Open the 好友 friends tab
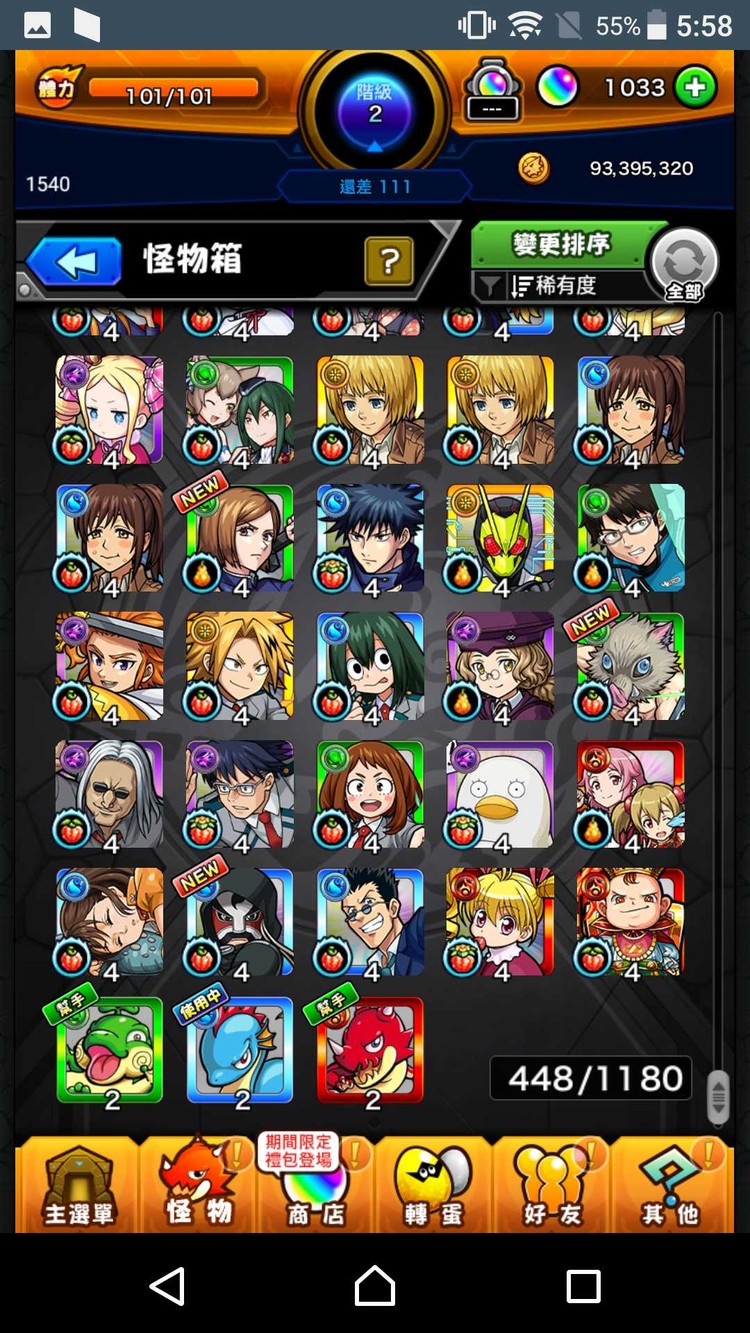750x1333 pixels. coord(551,1185)
